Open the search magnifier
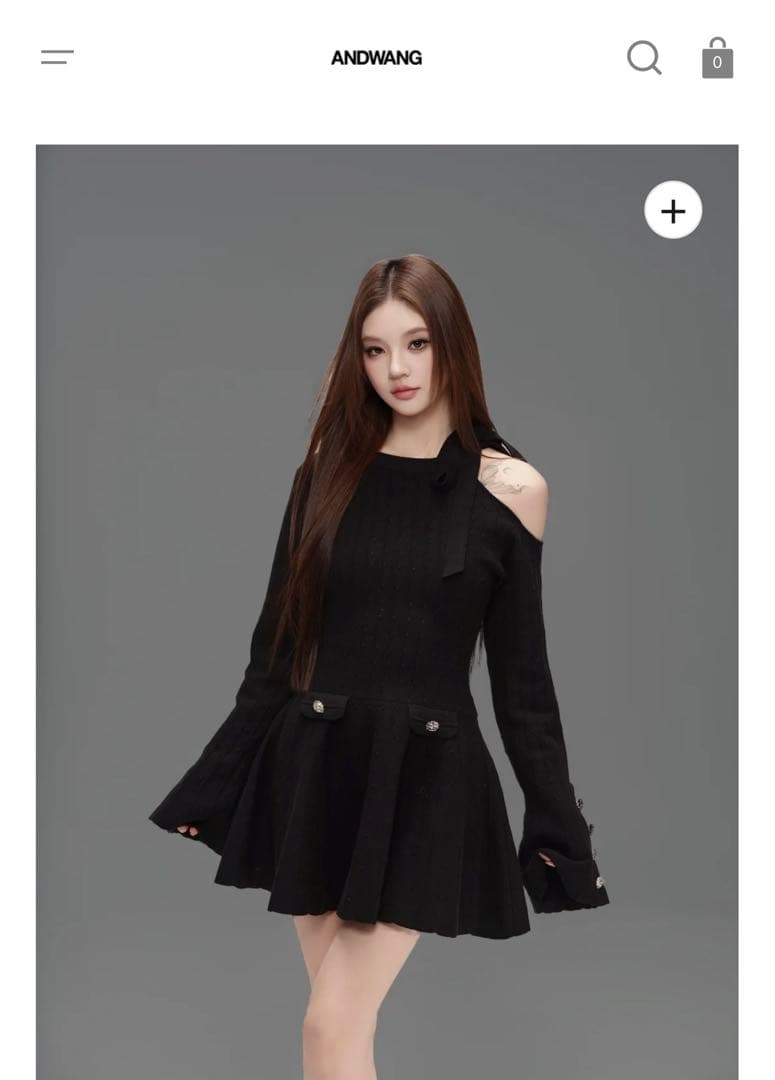Screen dimensions: 775x1080 coord(644,57)
